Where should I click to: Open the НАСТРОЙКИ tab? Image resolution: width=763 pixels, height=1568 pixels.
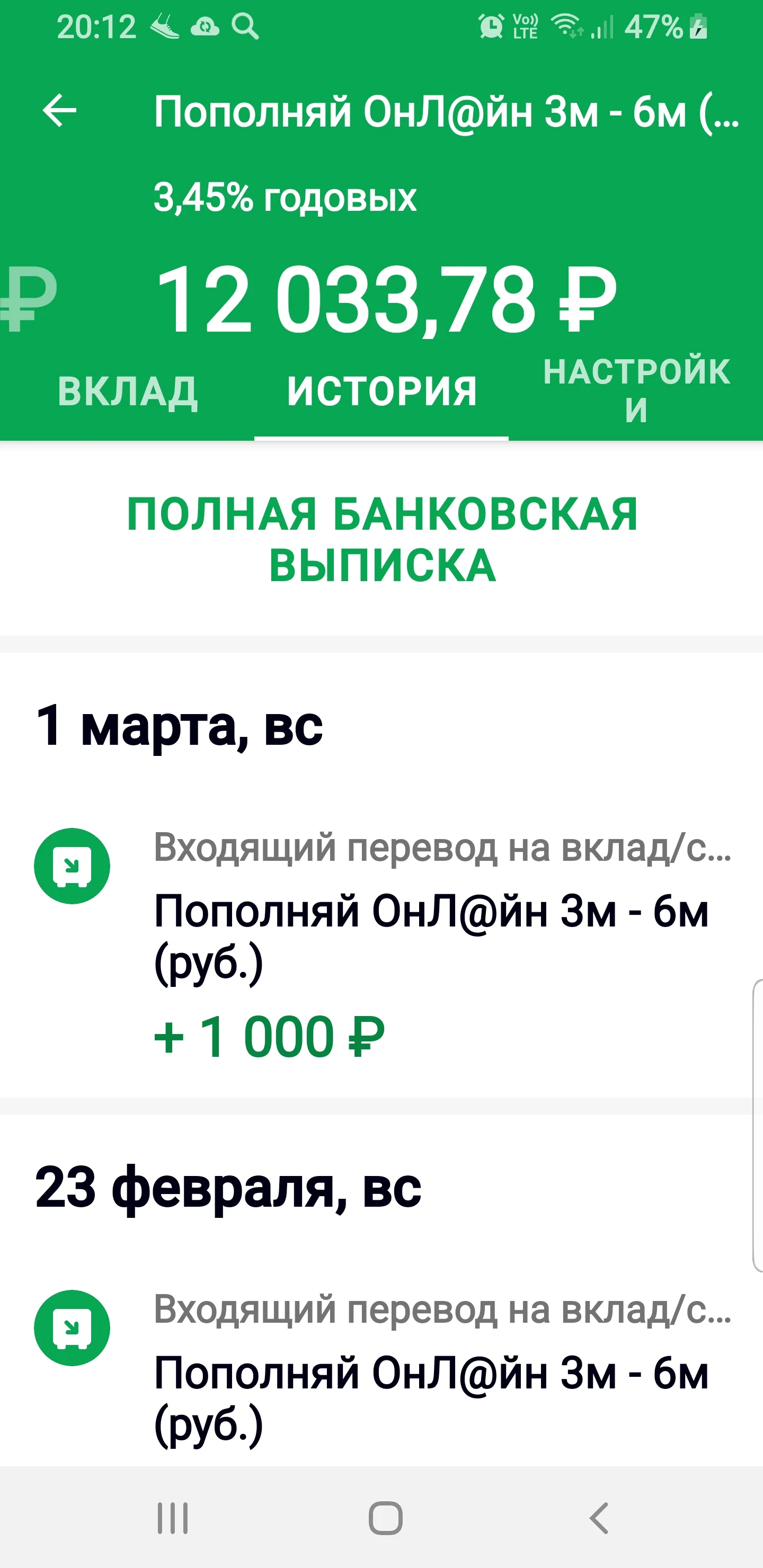(636, 390)
